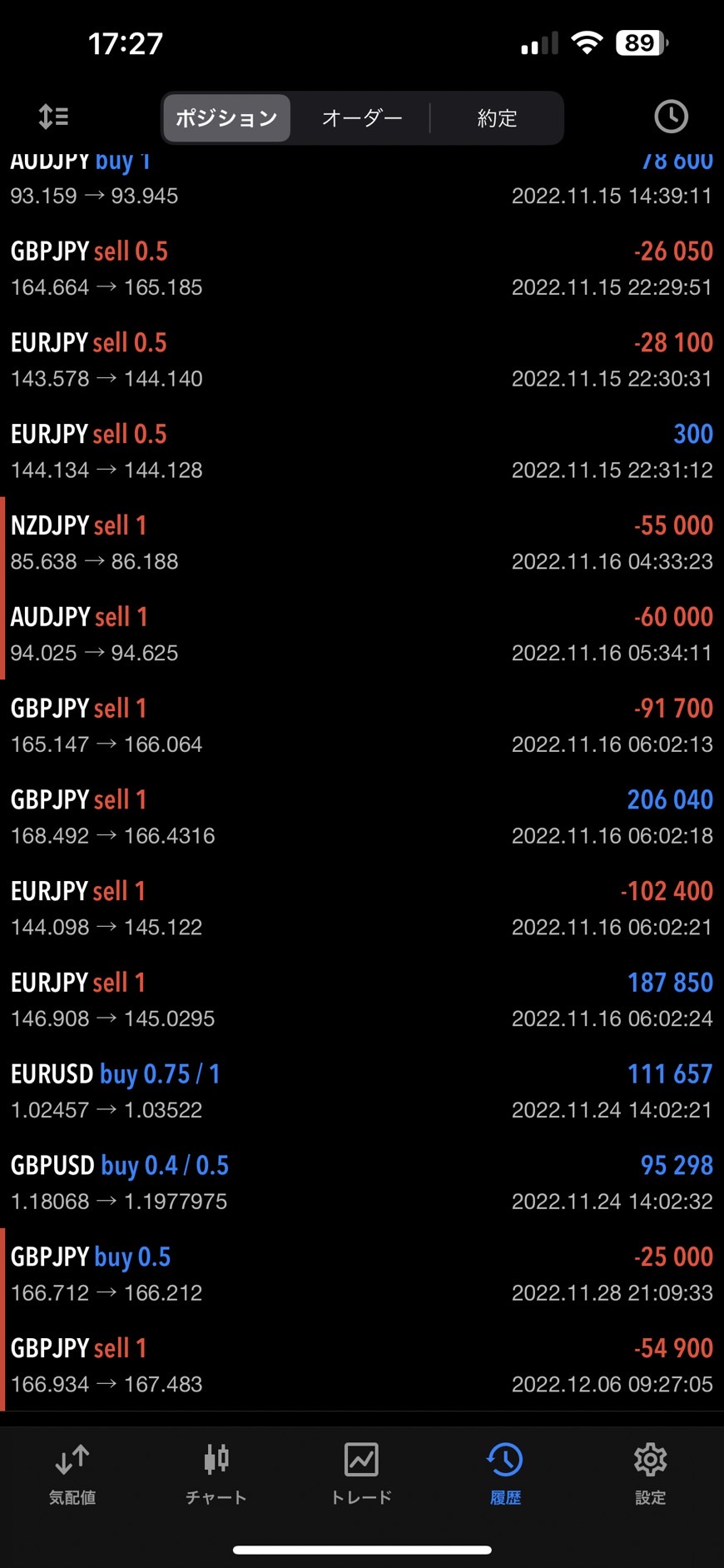Show details of the AUDJPY sell 1 trade
The width and height of the screenshot is (724, 1568).
pyautogui.click(x=362, y=635)
